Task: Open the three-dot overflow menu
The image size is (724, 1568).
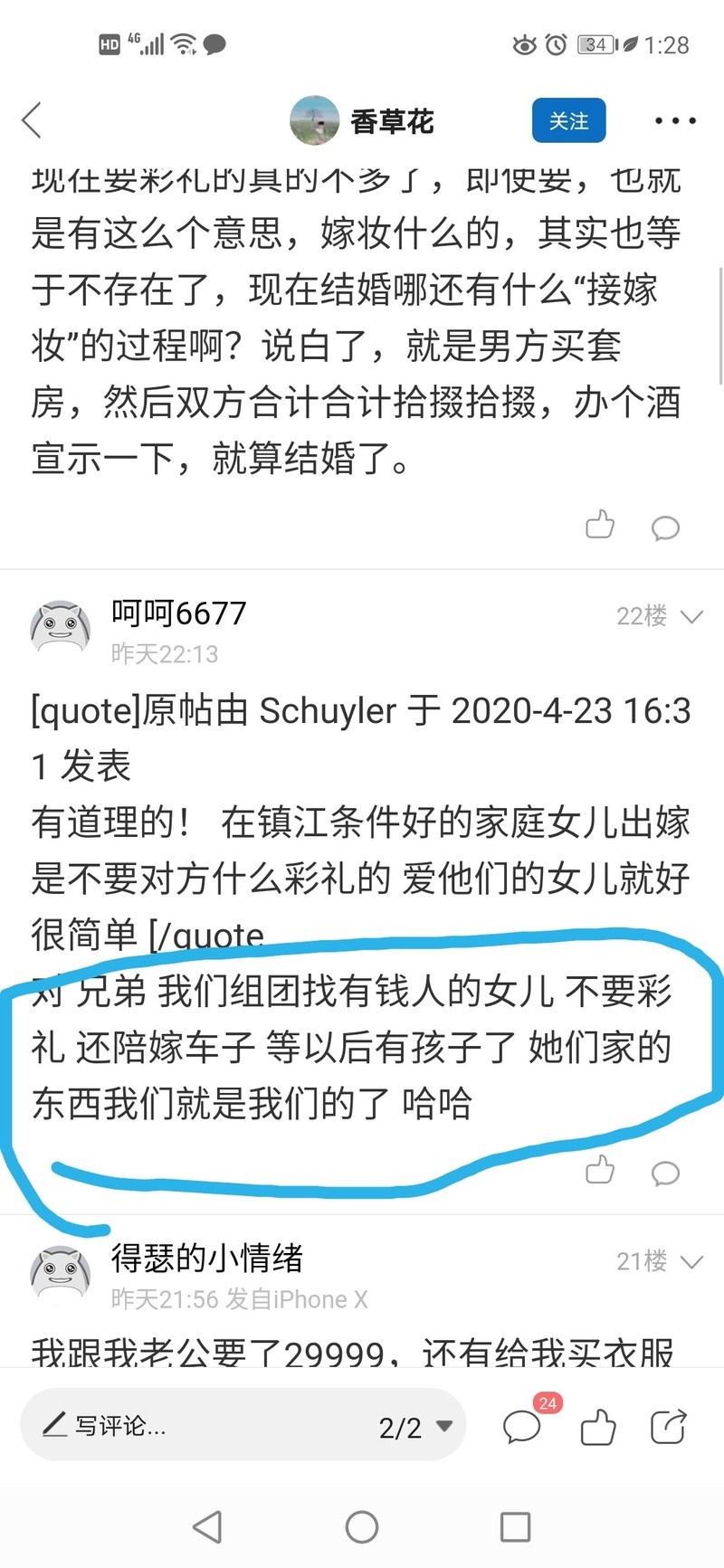Action: (x=675, y=120)
